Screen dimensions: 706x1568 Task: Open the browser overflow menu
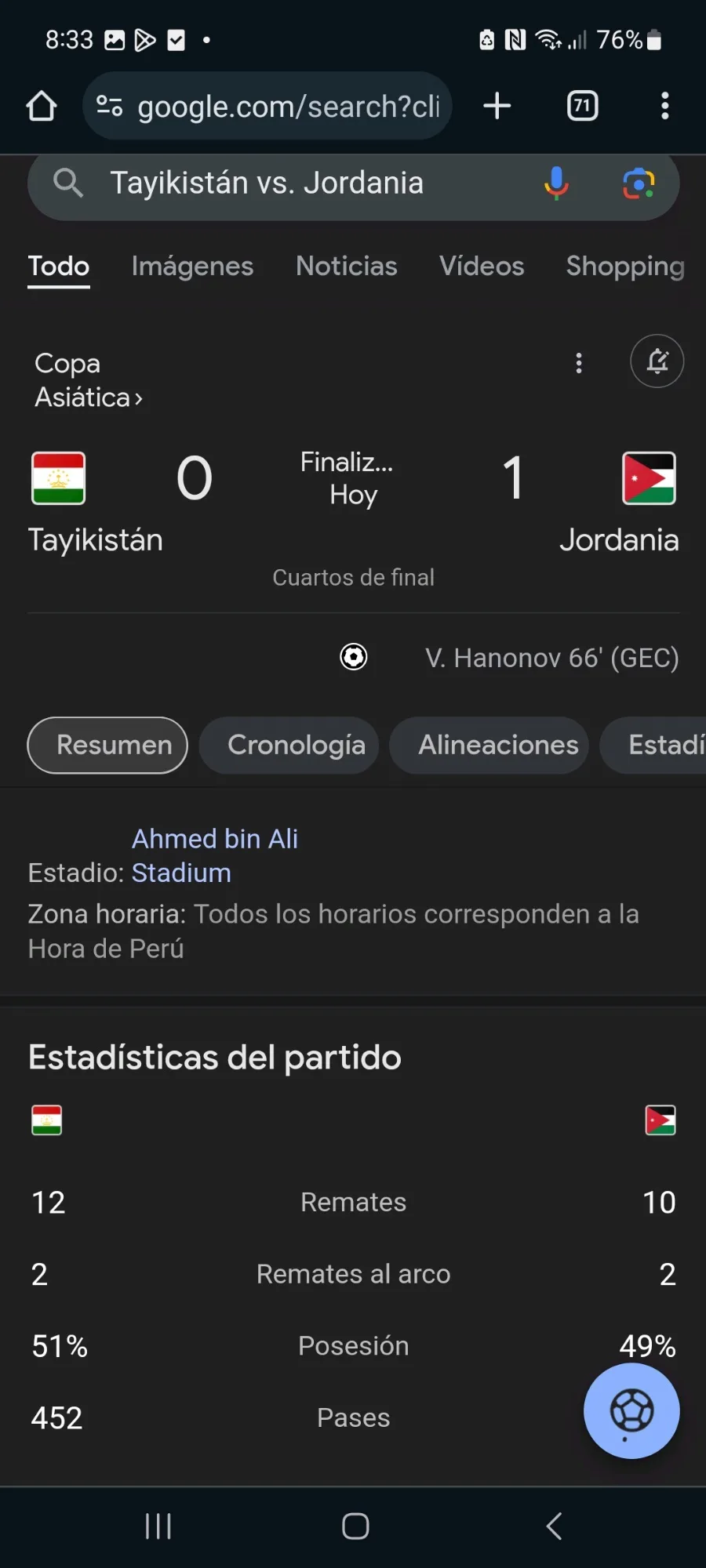pos(665,106)
